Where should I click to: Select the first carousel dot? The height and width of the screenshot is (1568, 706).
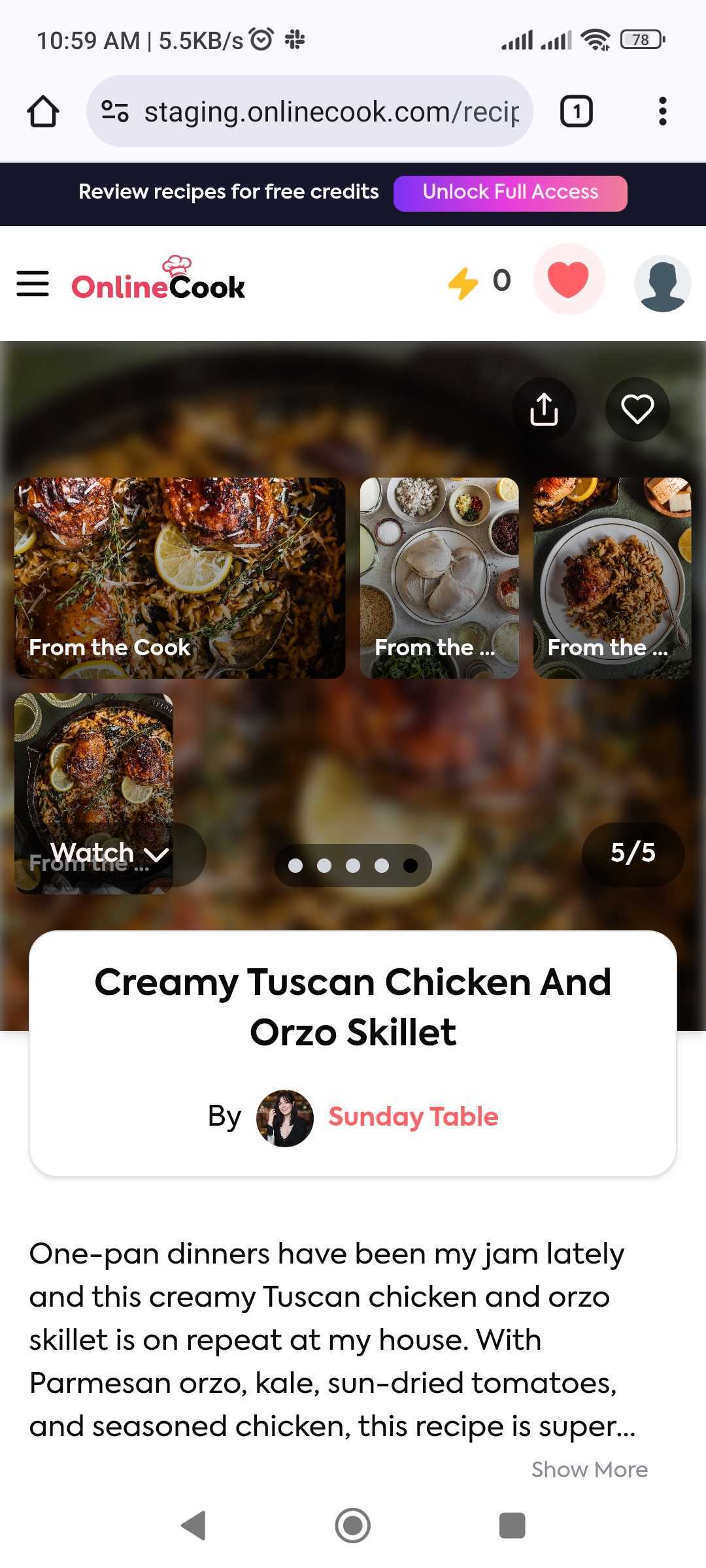295,865
